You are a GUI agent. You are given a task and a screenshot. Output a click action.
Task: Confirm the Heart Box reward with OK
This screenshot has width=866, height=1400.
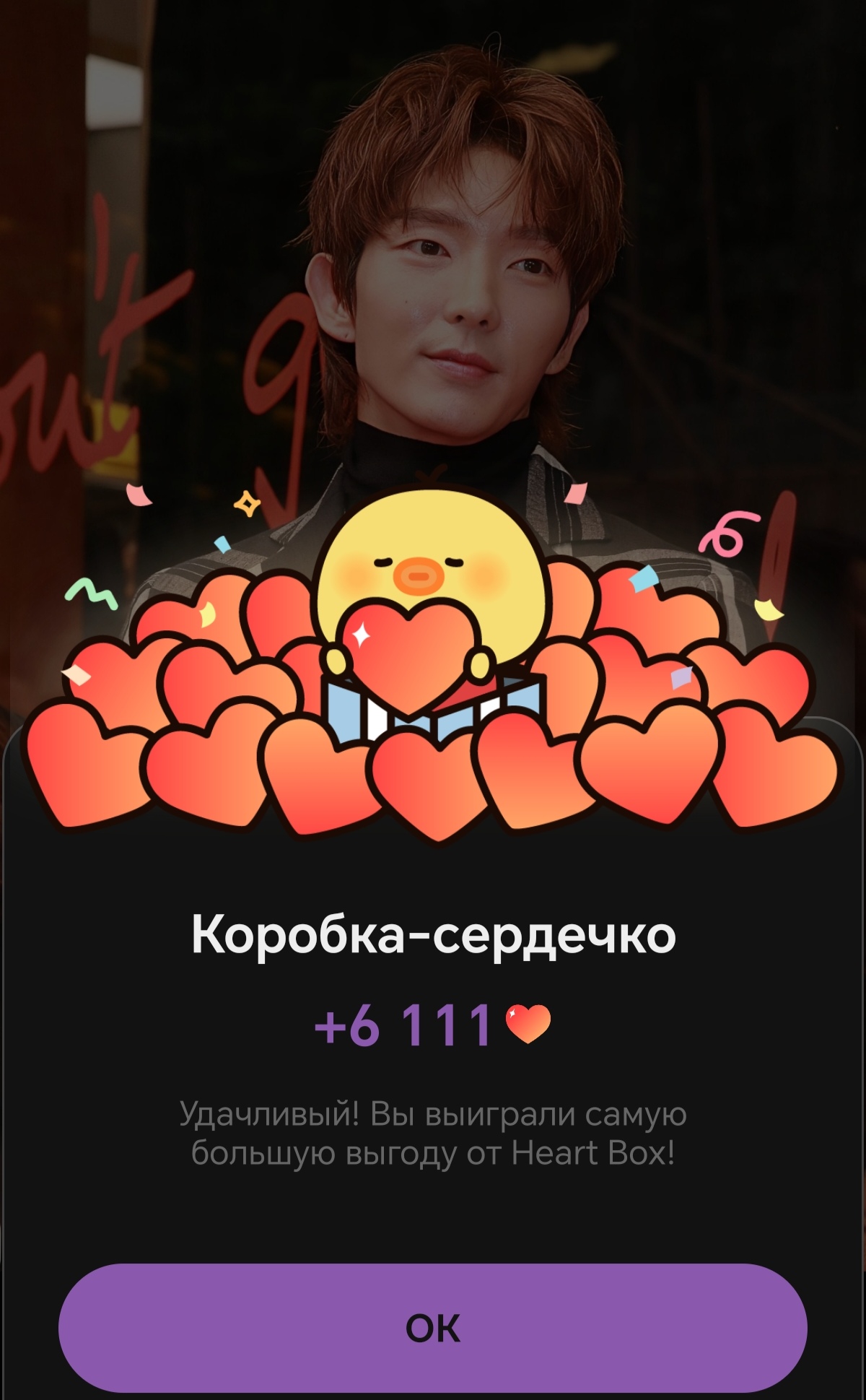[x=432, y=1327]
